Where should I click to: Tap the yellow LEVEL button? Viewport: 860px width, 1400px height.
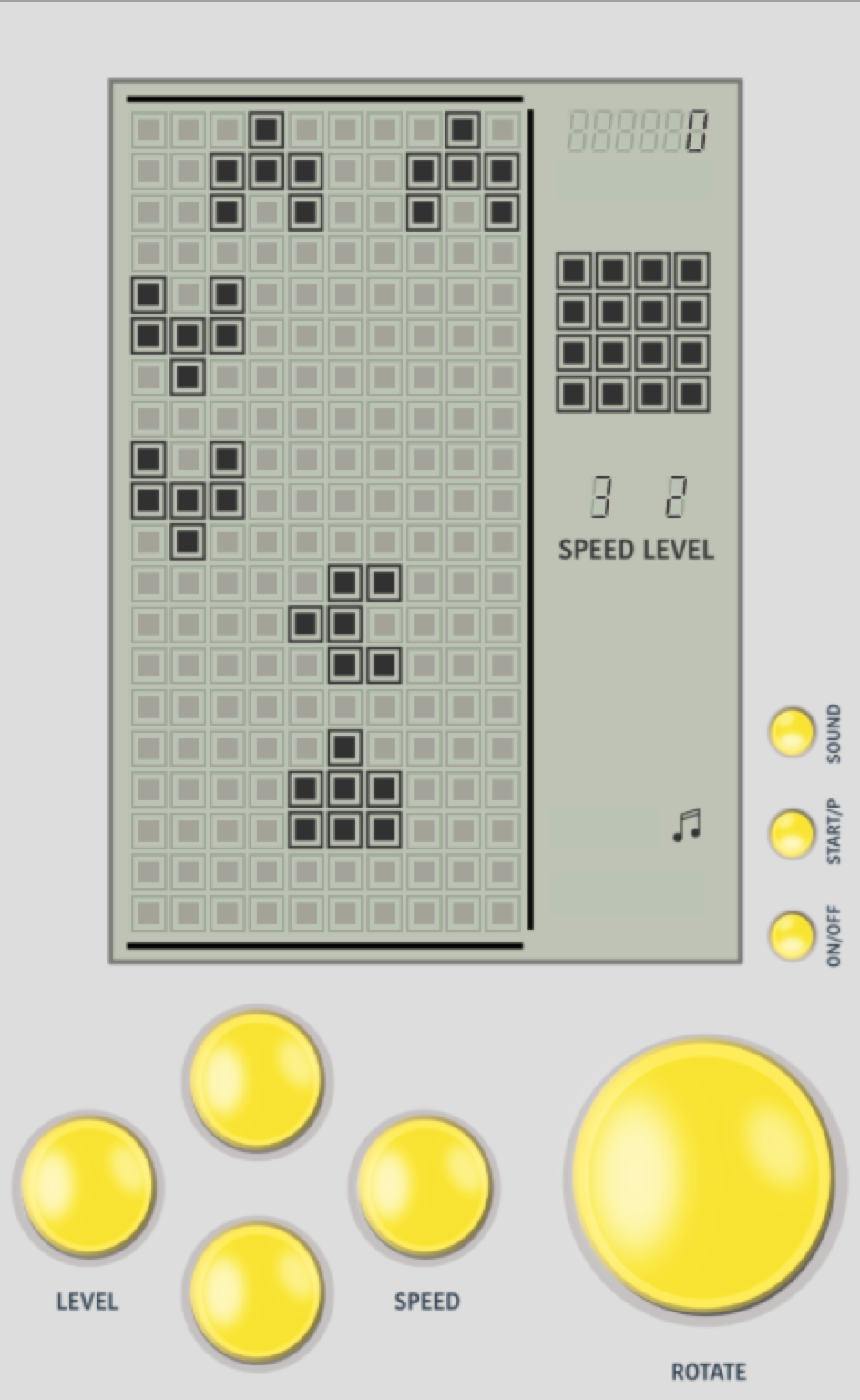(87, 1185)
